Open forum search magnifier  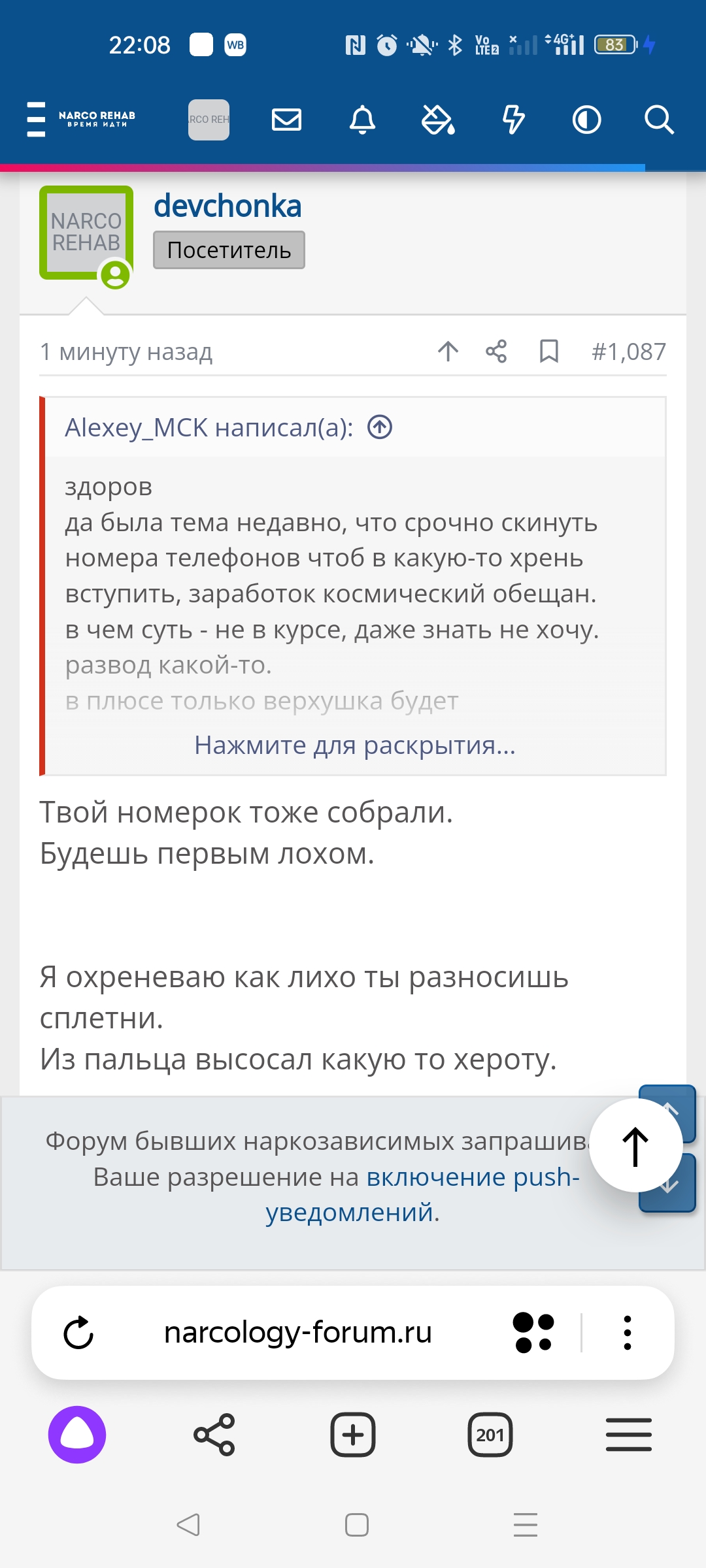point(658,120)
